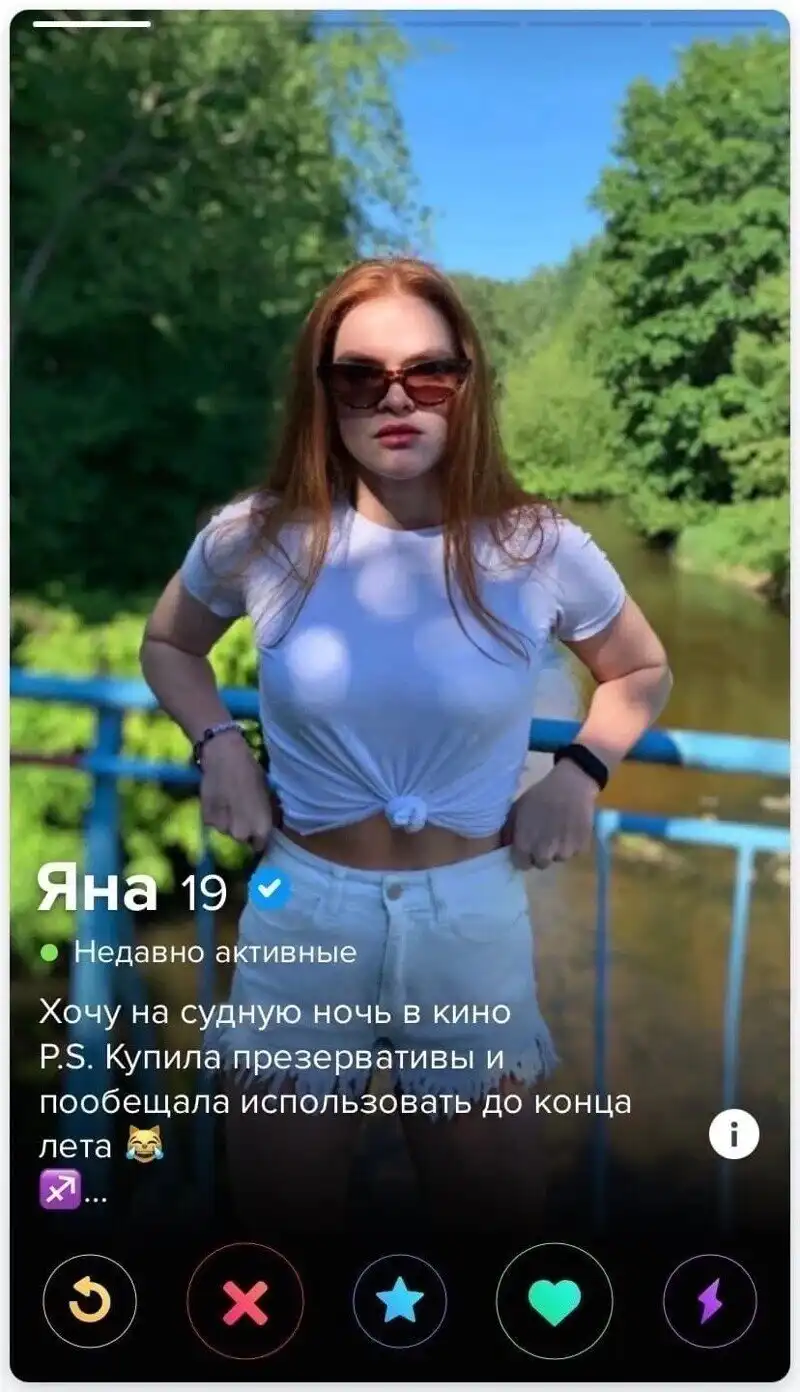Activate Boost with the lightning bolt
Viewport: 800px width, 1392px height.
[710, 1301]
